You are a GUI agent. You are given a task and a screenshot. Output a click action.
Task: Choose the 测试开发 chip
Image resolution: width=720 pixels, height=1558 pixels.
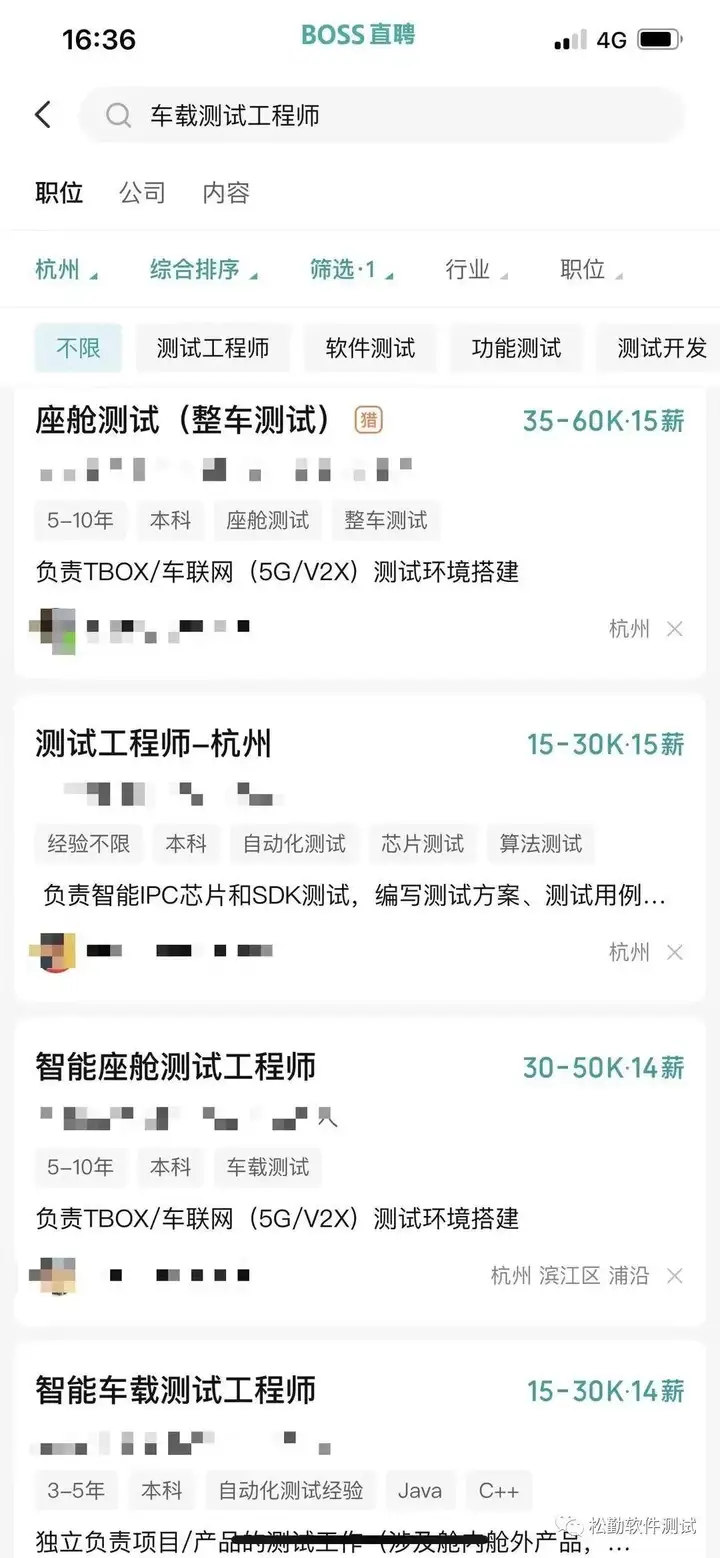[x=660, y=348]
